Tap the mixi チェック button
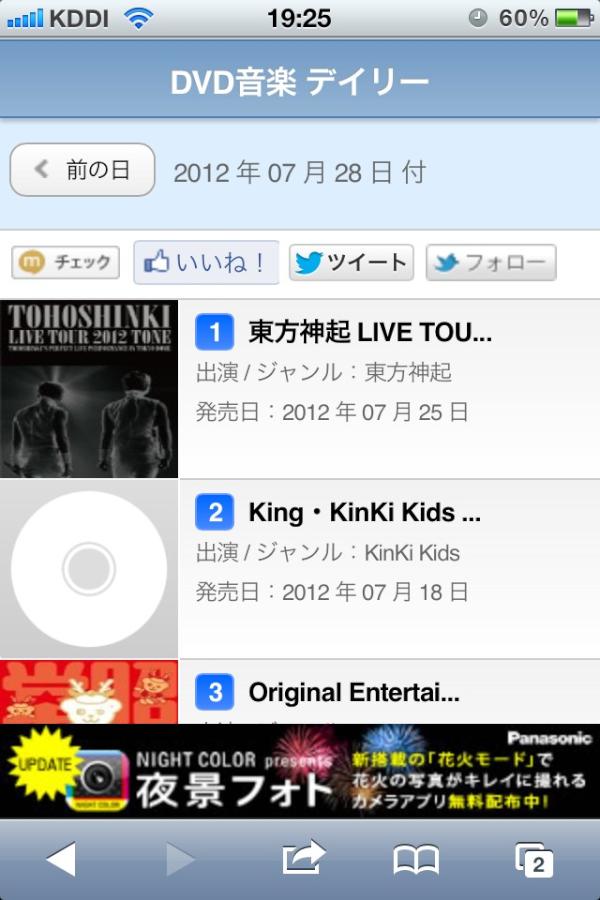 click(x=66, y=263)
